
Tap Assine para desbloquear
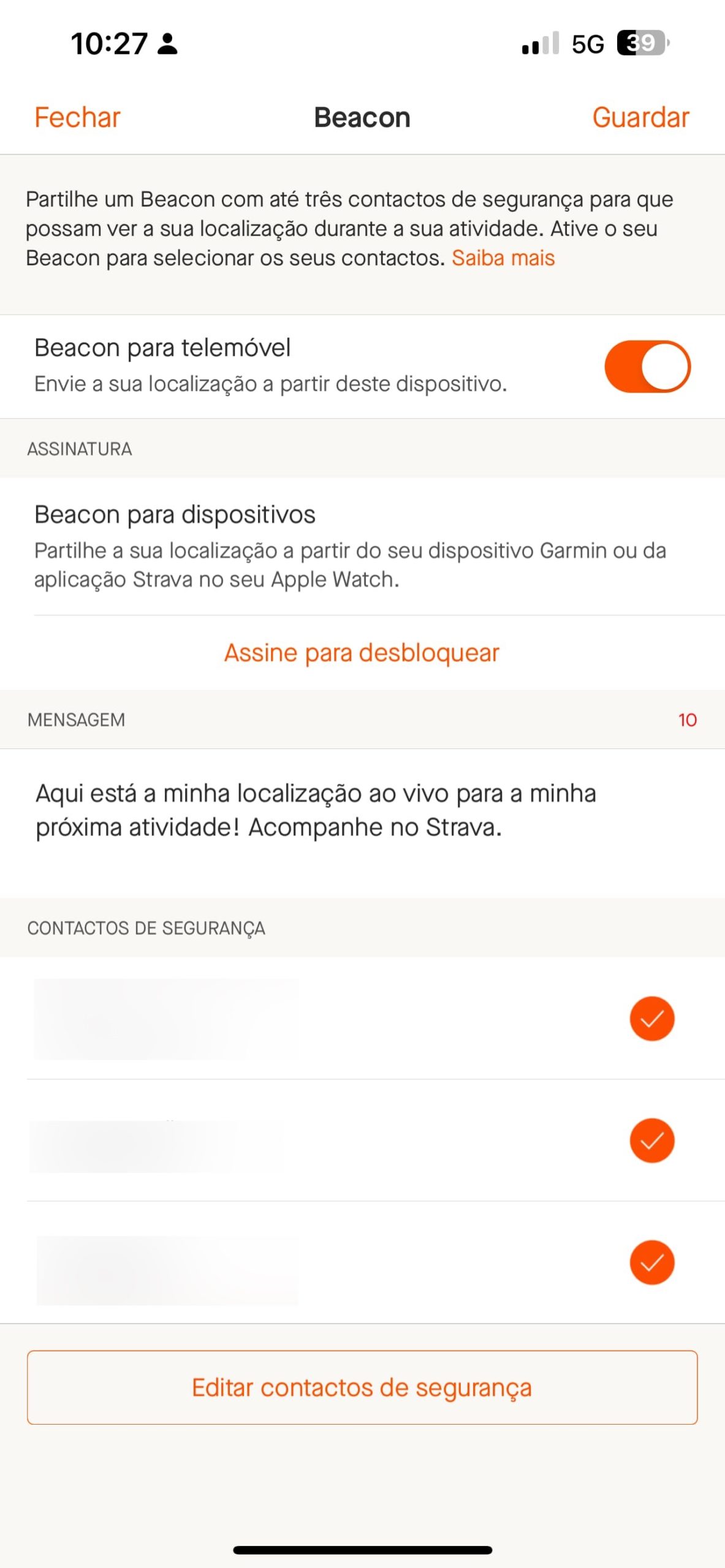coord(362,653)
